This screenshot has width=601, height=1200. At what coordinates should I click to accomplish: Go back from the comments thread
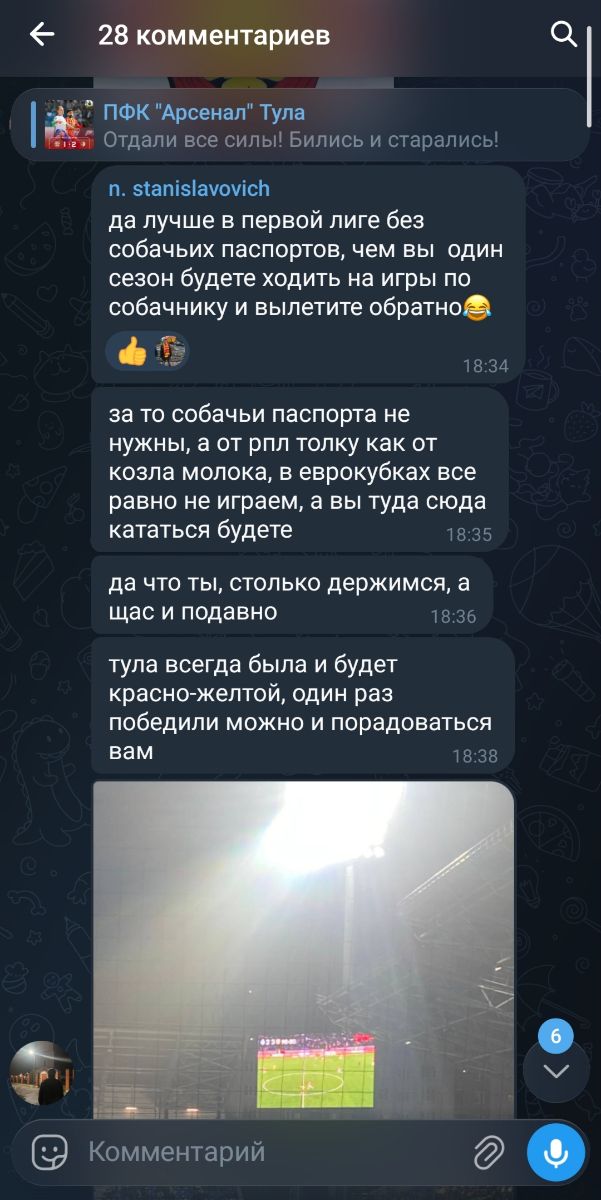coord(42,36)
